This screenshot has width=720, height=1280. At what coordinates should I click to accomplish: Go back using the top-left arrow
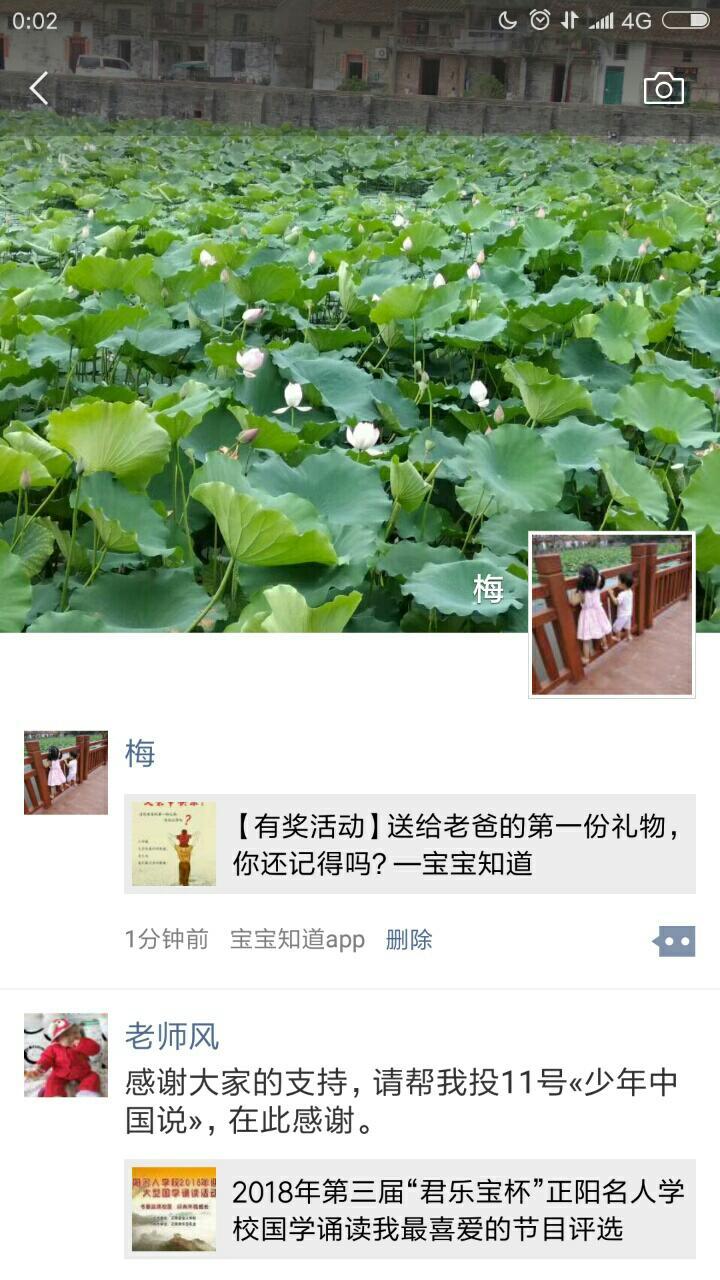(x=38, y=89)
